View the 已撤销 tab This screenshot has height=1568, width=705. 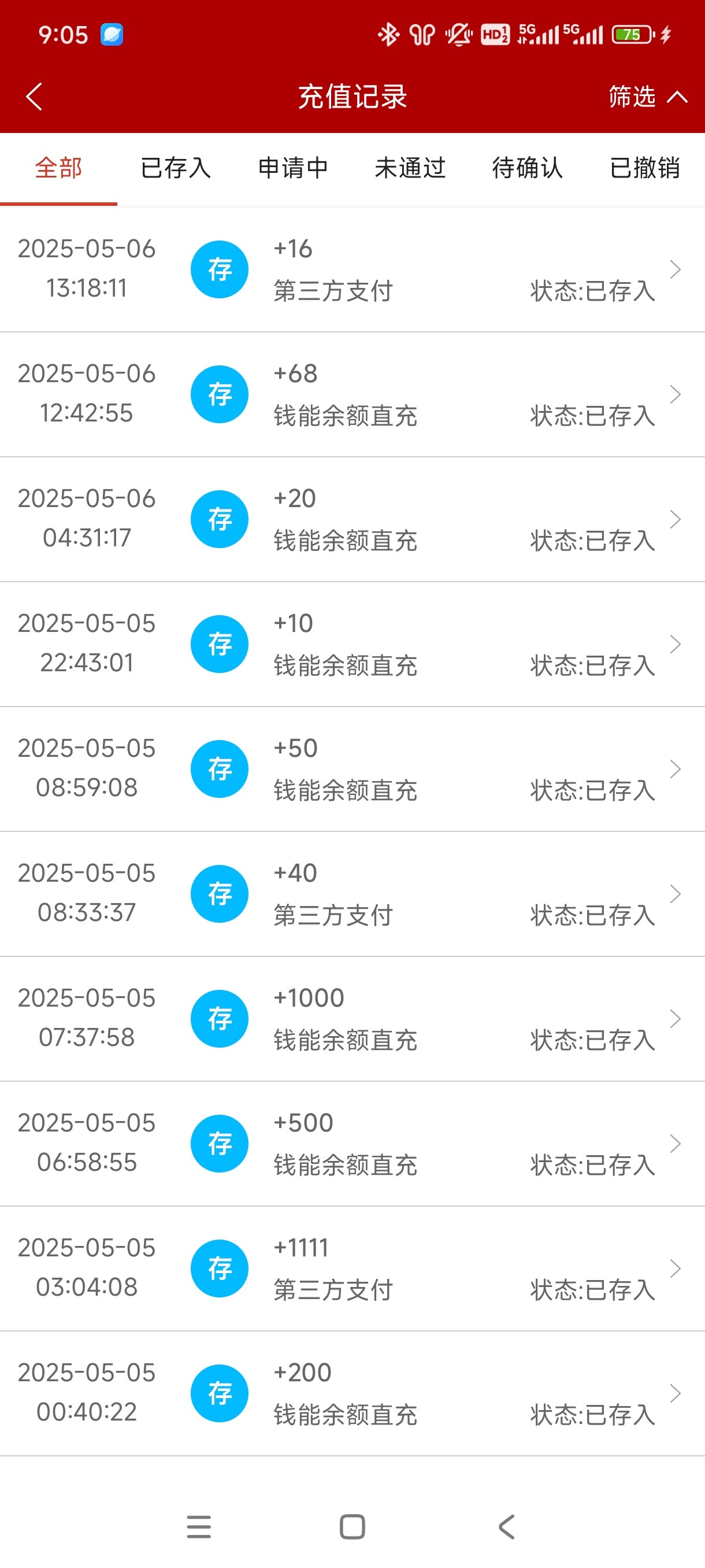coord(645,168)
